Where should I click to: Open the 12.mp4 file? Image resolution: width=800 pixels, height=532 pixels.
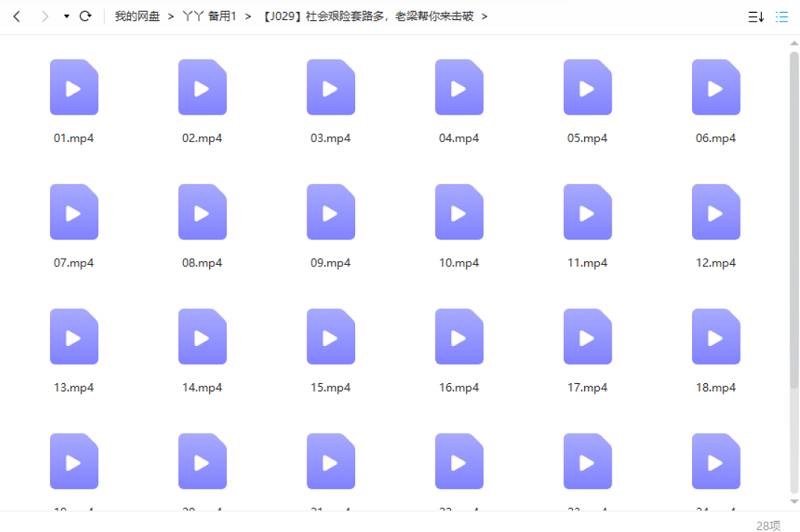tap(716, 212)
